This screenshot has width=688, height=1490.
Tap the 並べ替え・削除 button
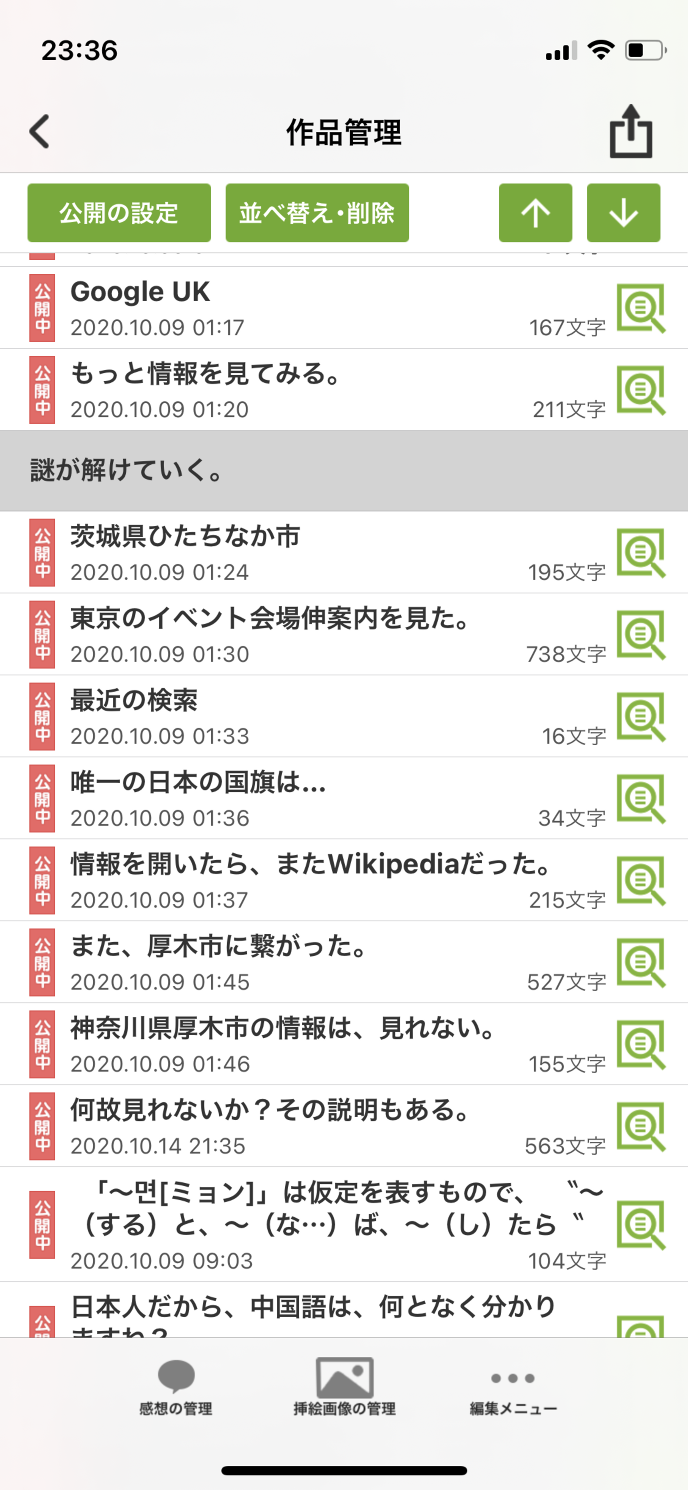point(317,213)
